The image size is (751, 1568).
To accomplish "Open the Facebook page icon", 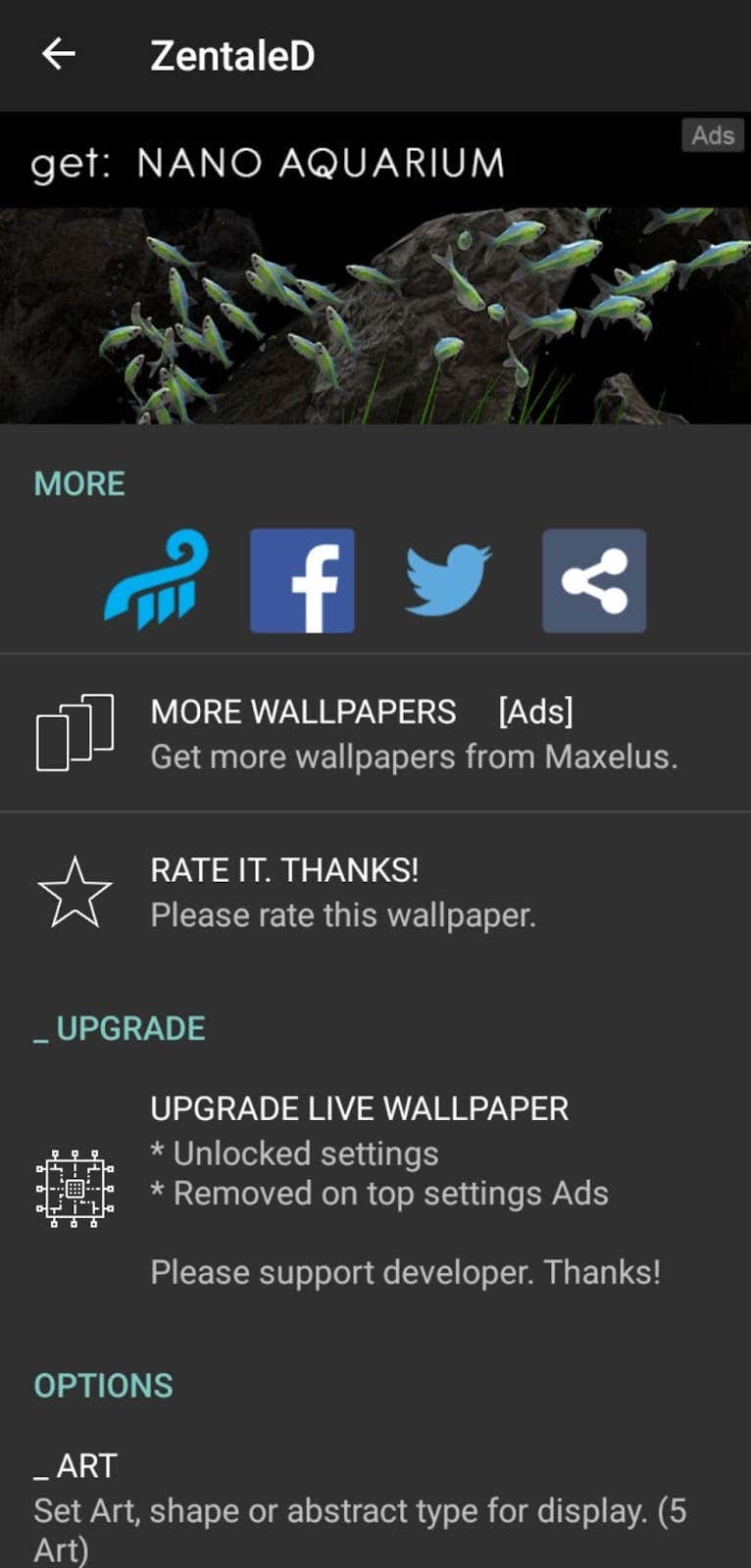I will (x=302, y=580).
